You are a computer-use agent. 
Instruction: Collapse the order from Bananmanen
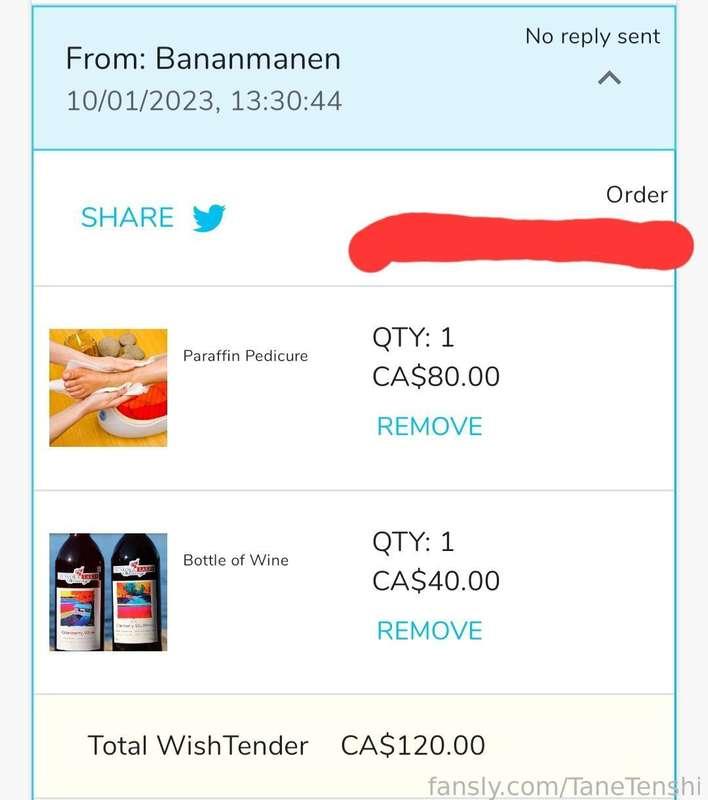(609, 78)
